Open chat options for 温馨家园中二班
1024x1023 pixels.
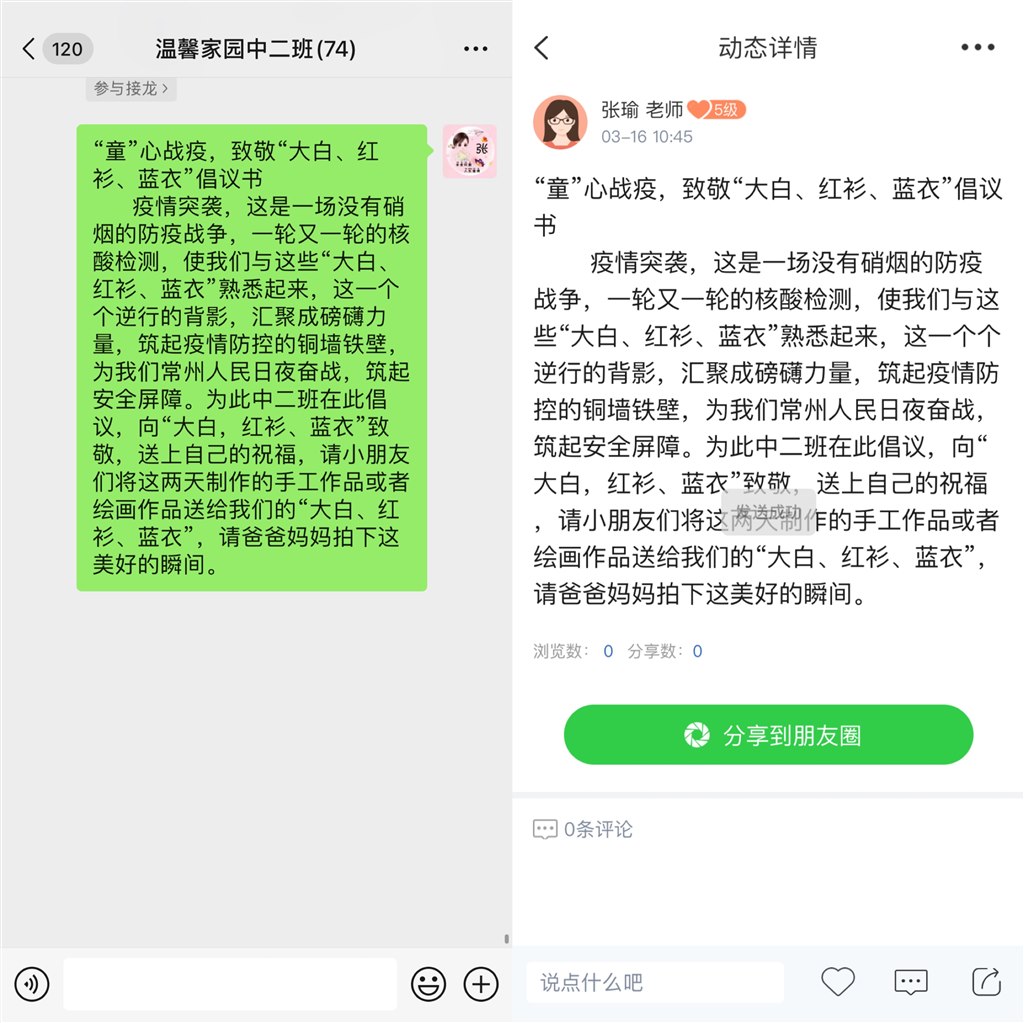tap(476, 48)
